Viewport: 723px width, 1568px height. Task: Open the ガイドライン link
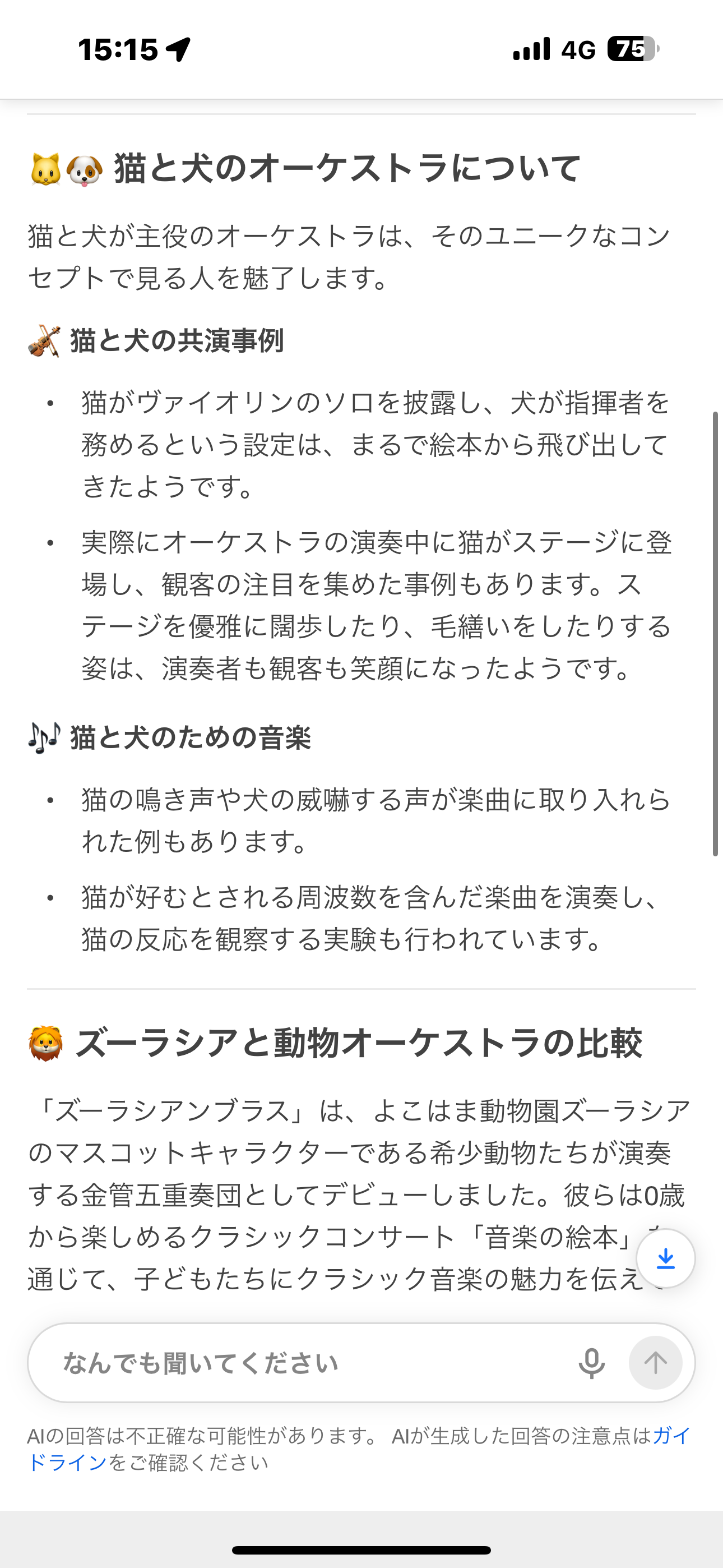[x=67, y=1463]
